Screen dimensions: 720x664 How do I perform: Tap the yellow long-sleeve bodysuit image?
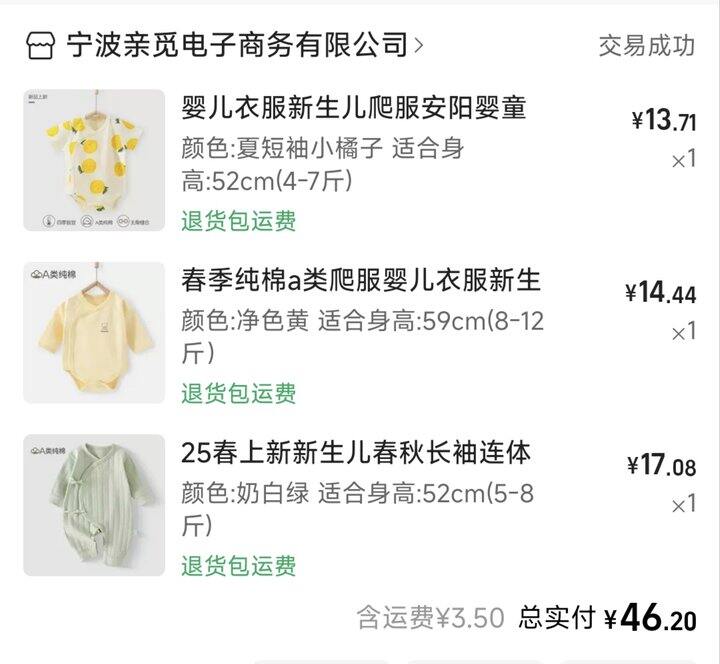(x=94, y=333)
